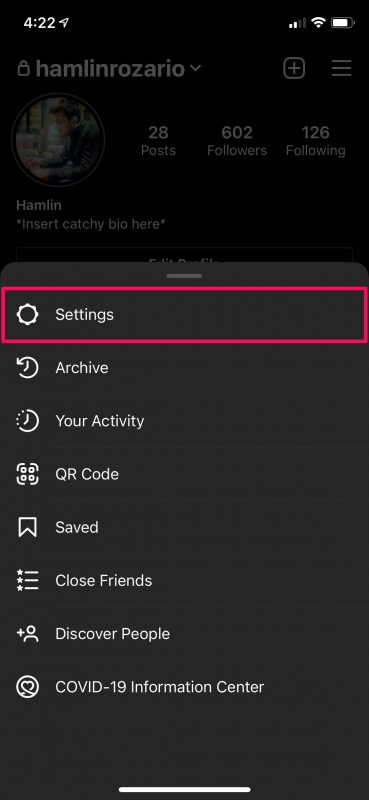Tap the new post plus icon
369x800 pixels.
point(294,68)
